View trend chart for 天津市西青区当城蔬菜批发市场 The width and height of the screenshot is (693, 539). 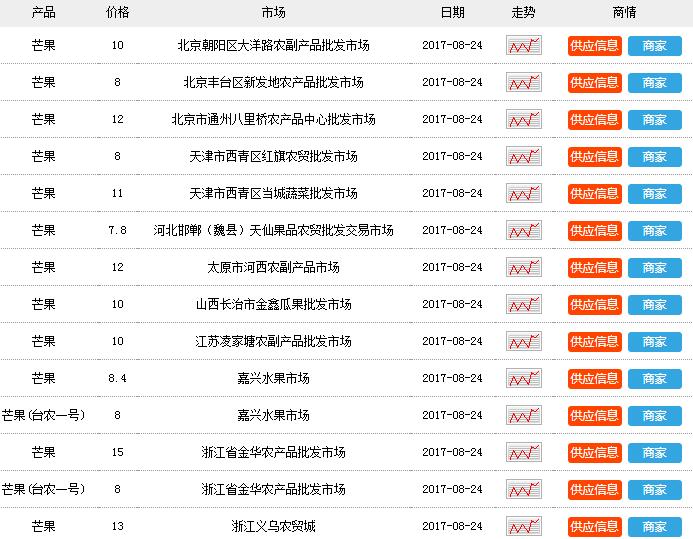coord(523,194)
